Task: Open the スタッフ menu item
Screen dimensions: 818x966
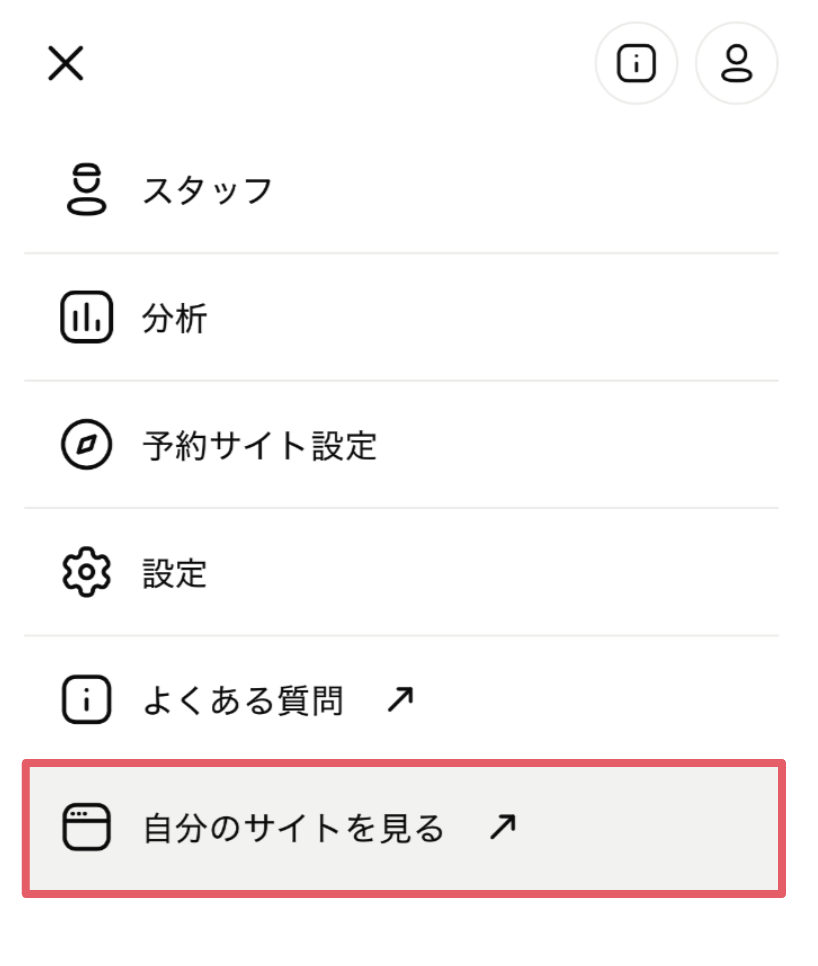Action: (208, 190)
